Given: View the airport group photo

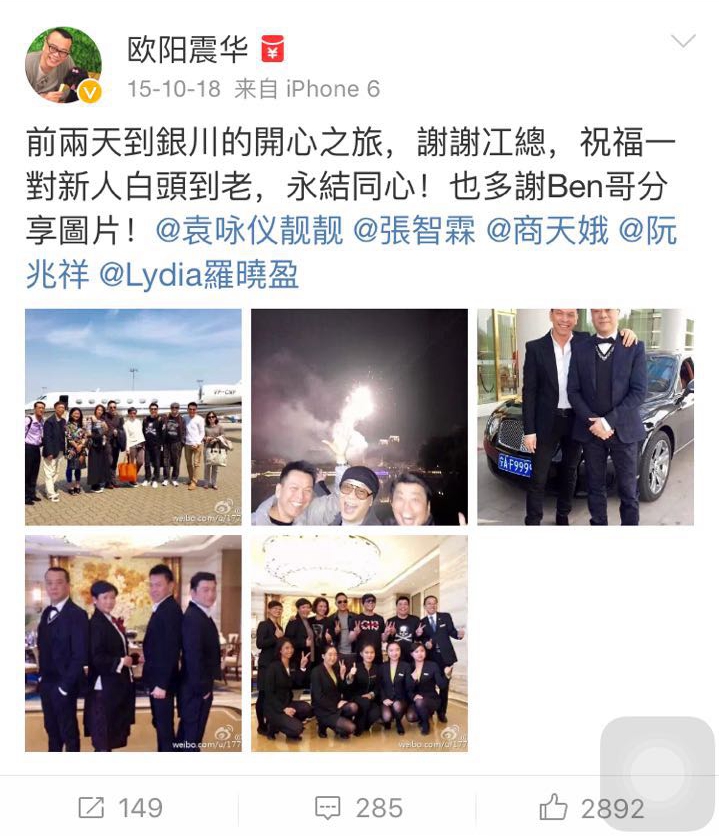Looking at the screenshot, I should coord(133,417).
